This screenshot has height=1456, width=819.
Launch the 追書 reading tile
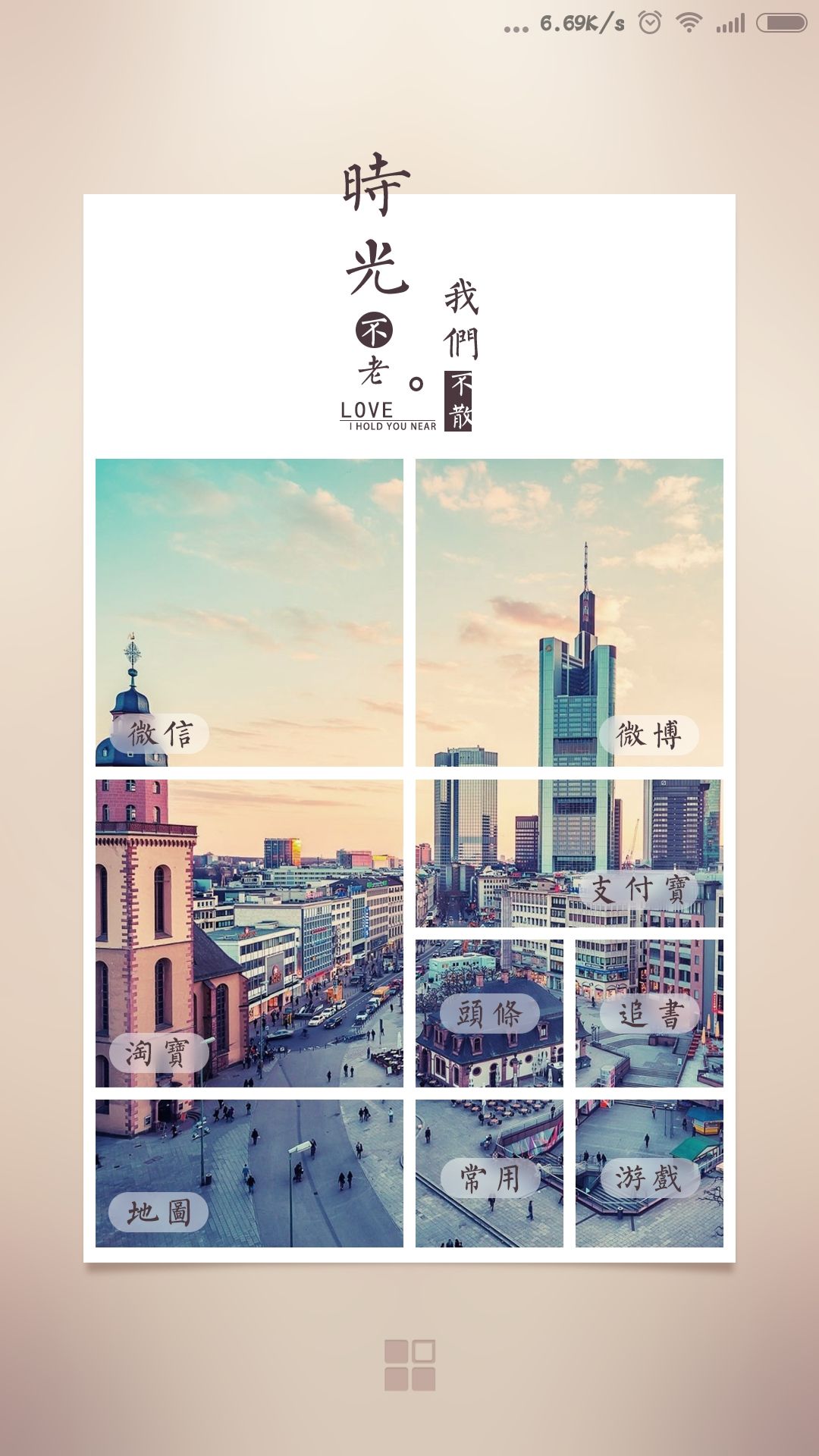[x=649, y=1013]
